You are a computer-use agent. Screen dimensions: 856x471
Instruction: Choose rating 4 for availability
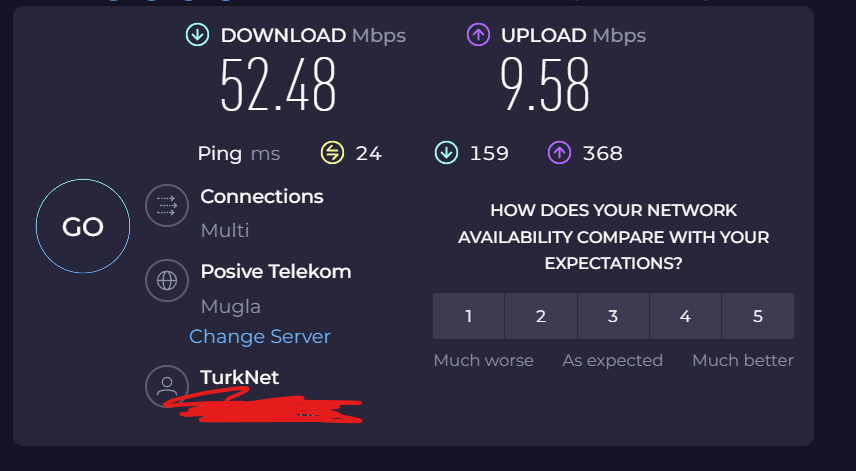coord(685,316)
